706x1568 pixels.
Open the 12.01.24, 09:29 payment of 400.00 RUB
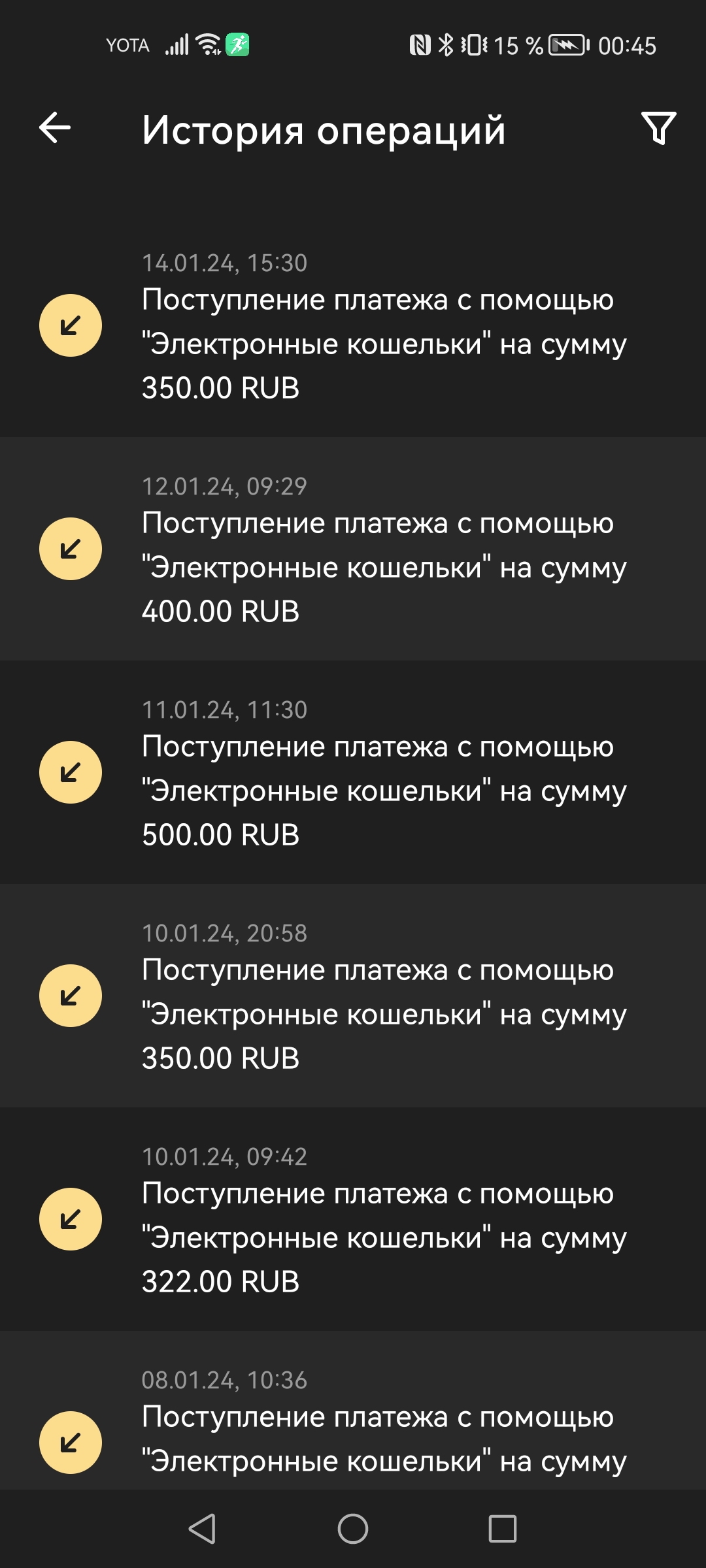pyautogui.click(x=353, y=549)
